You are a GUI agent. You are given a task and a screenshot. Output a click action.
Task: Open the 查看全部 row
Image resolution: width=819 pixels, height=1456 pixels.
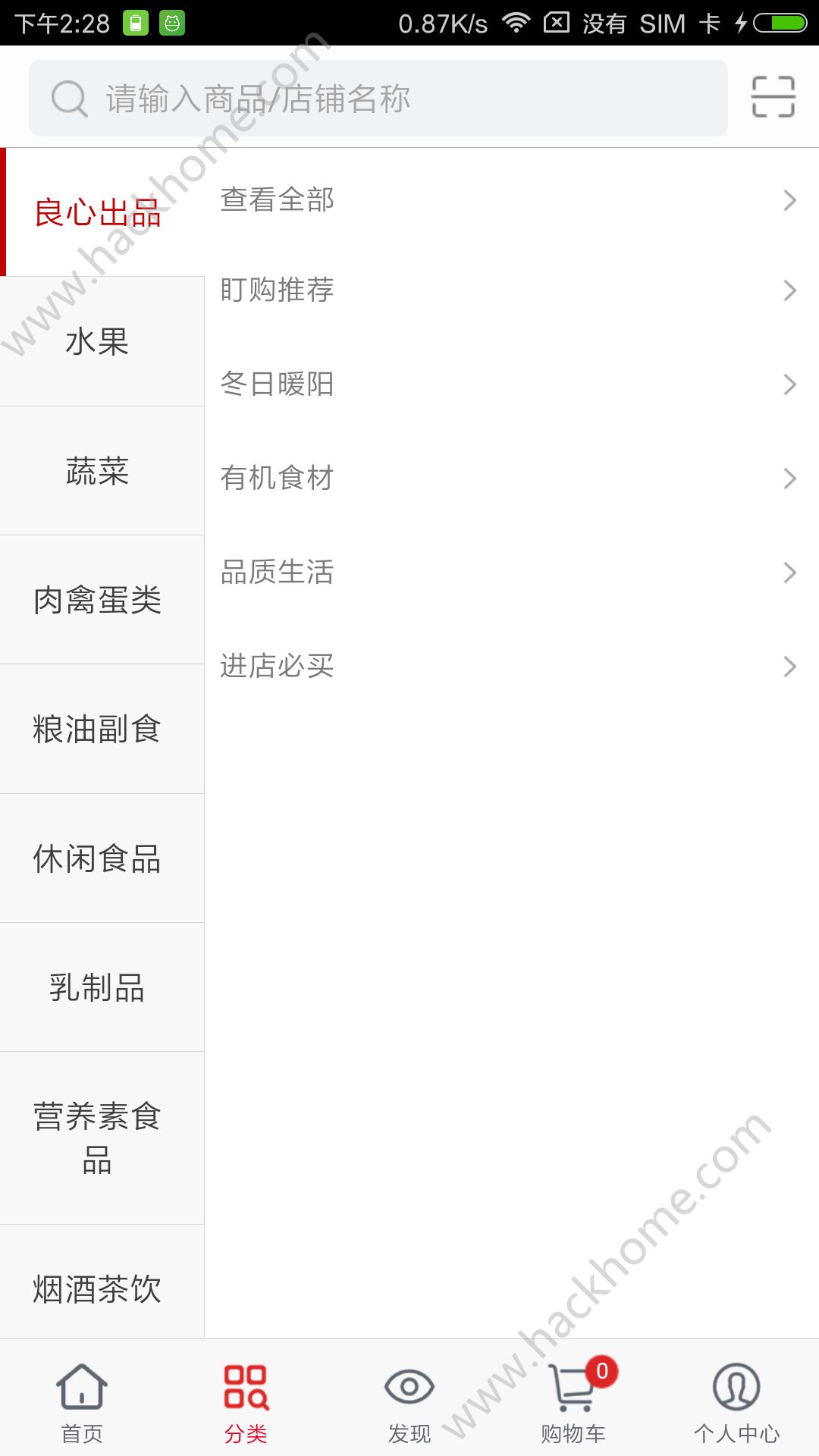tap(508, 200)
